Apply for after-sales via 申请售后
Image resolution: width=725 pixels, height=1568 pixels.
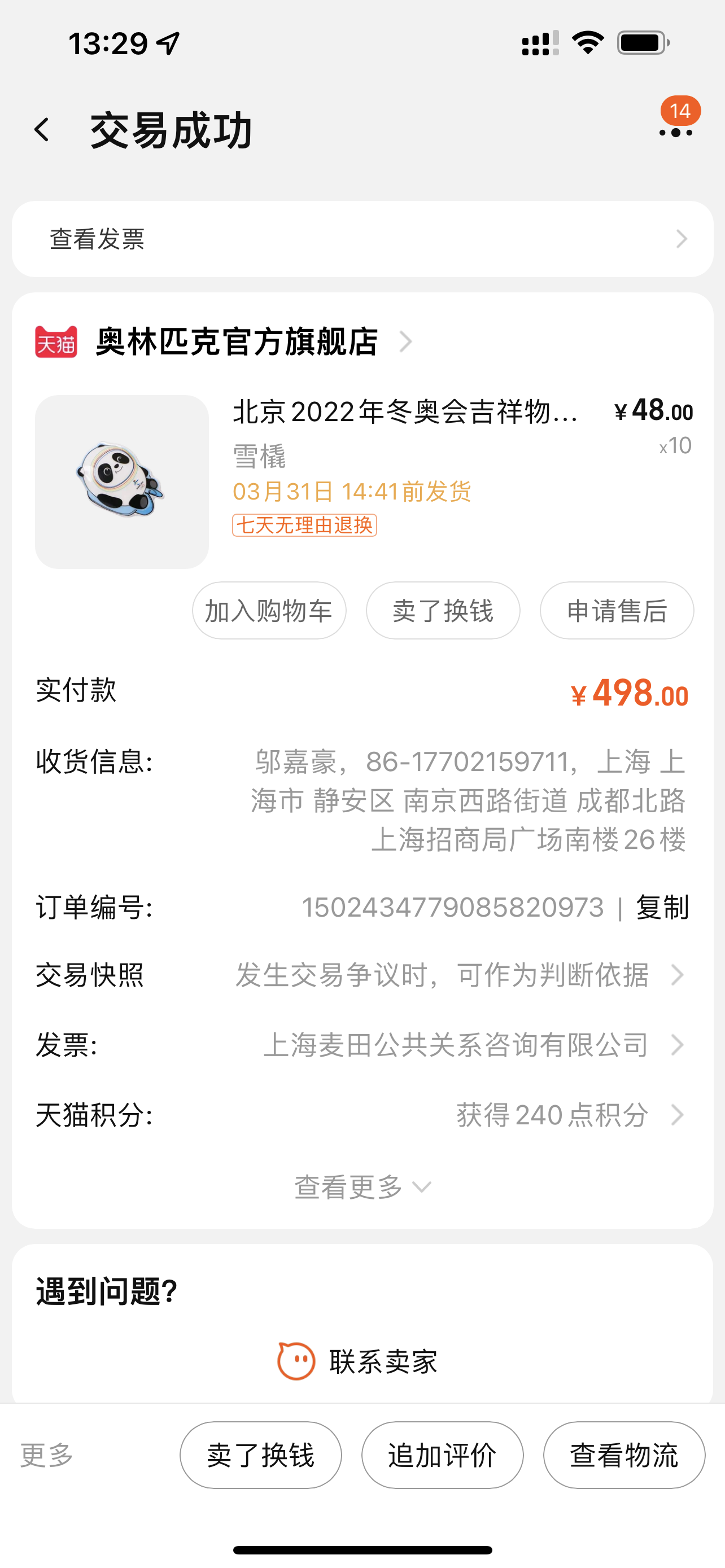point(616,611)
